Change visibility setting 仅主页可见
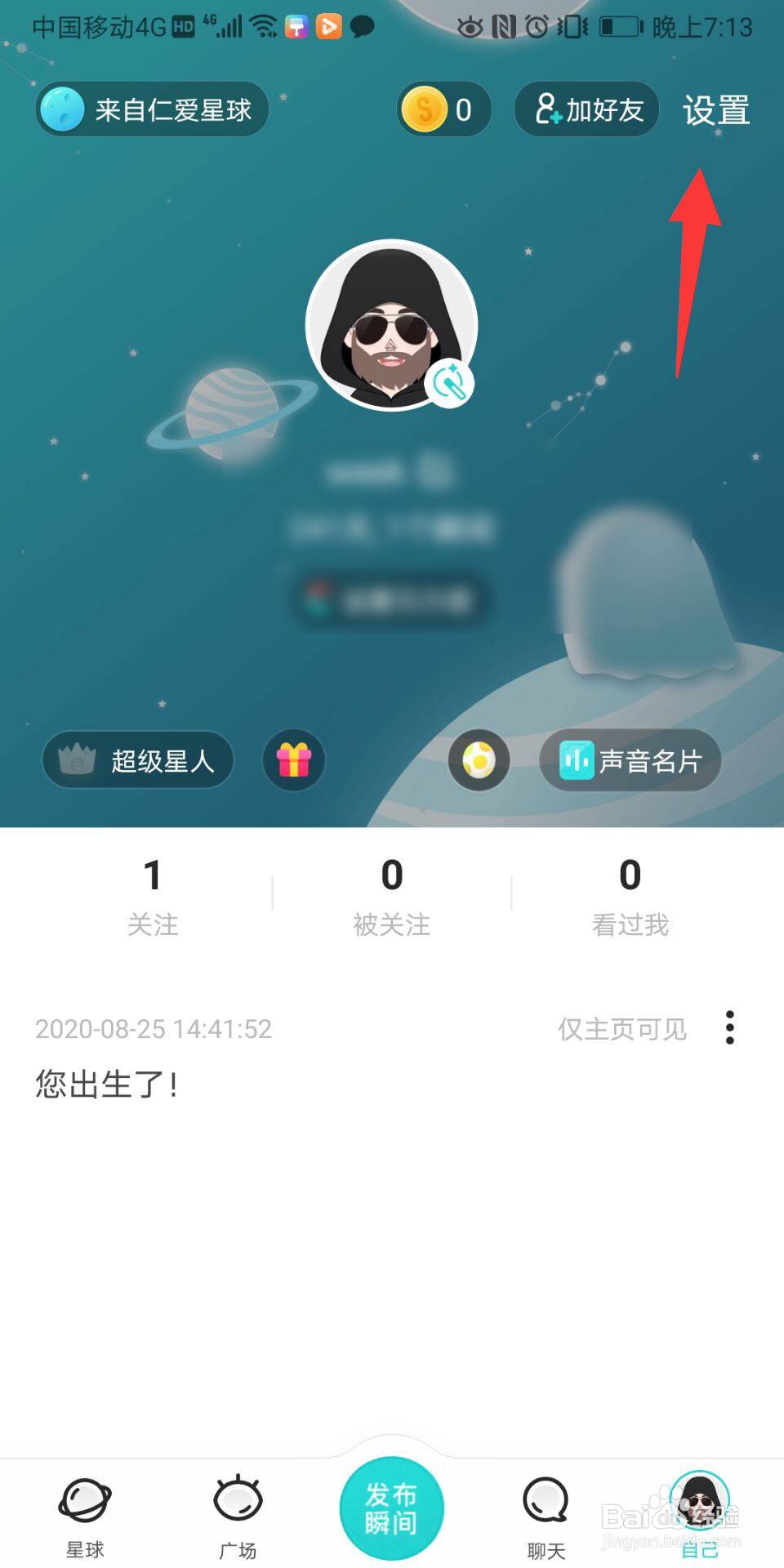 (x=621, y=1029)
